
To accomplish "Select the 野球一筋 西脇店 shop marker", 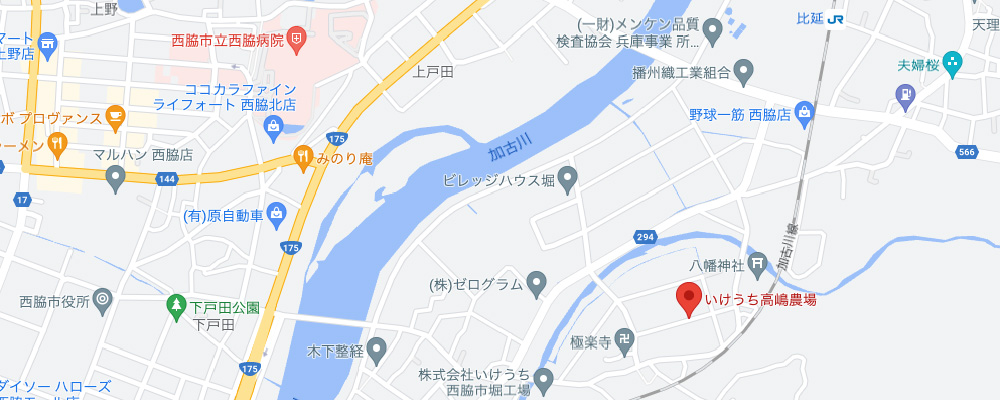I will 806,114.
